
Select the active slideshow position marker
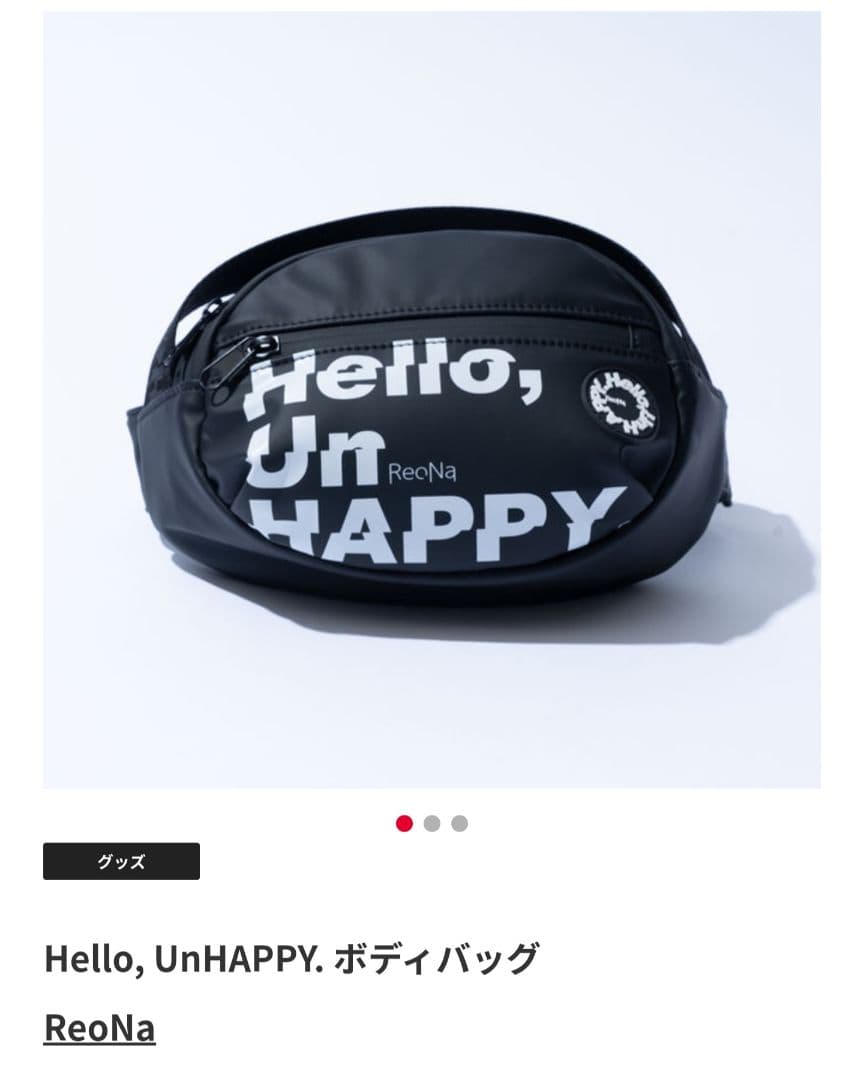pos(404,823)
